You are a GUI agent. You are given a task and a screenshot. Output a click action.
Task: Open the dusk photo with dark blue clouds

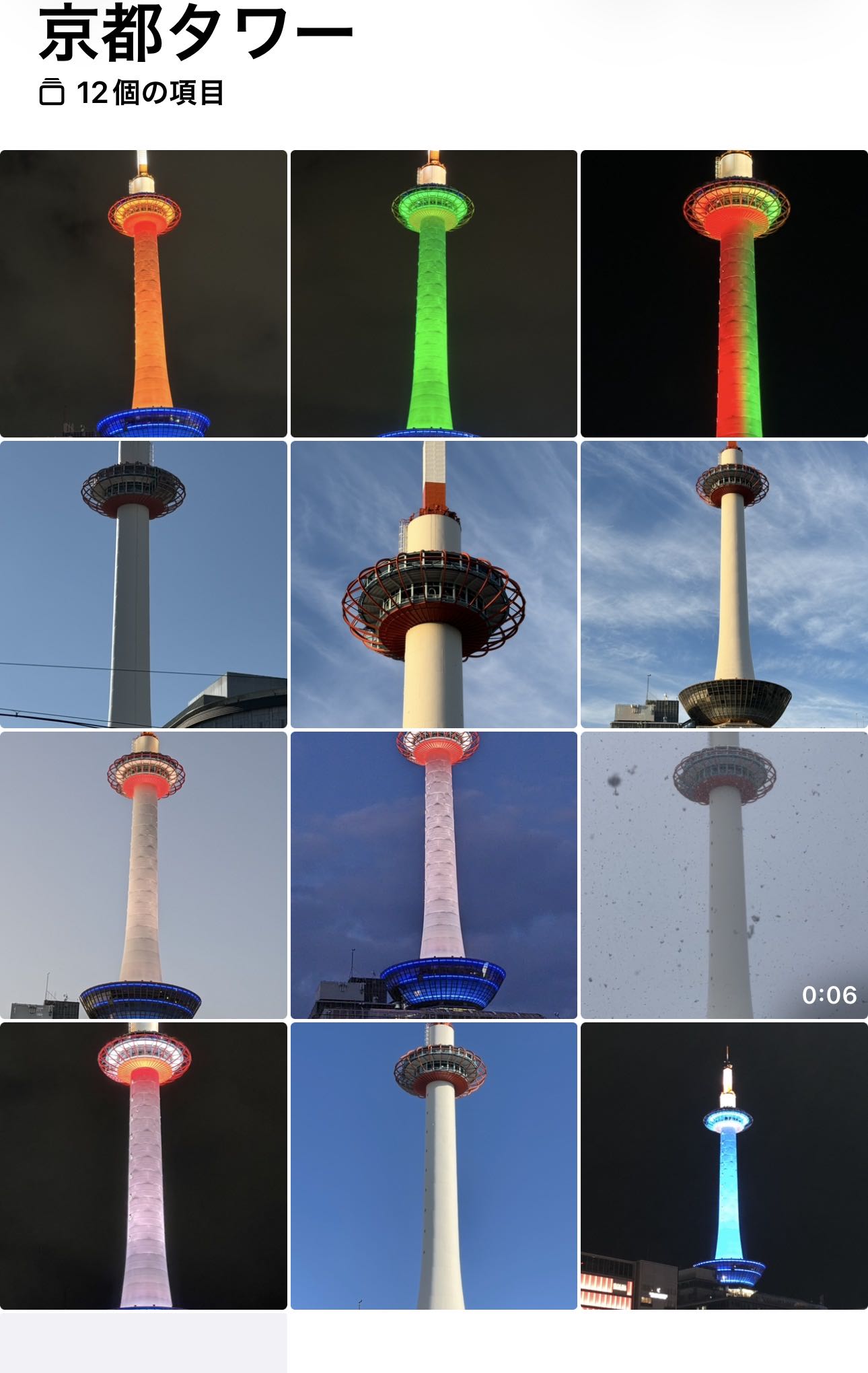[433, 875]
